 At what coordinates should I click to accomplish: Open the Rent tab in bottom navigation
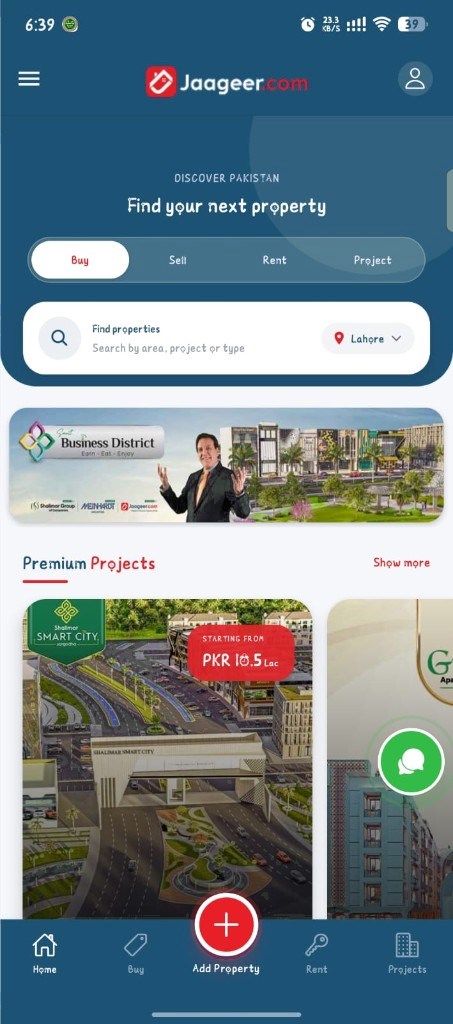click(x=317, y=953)
